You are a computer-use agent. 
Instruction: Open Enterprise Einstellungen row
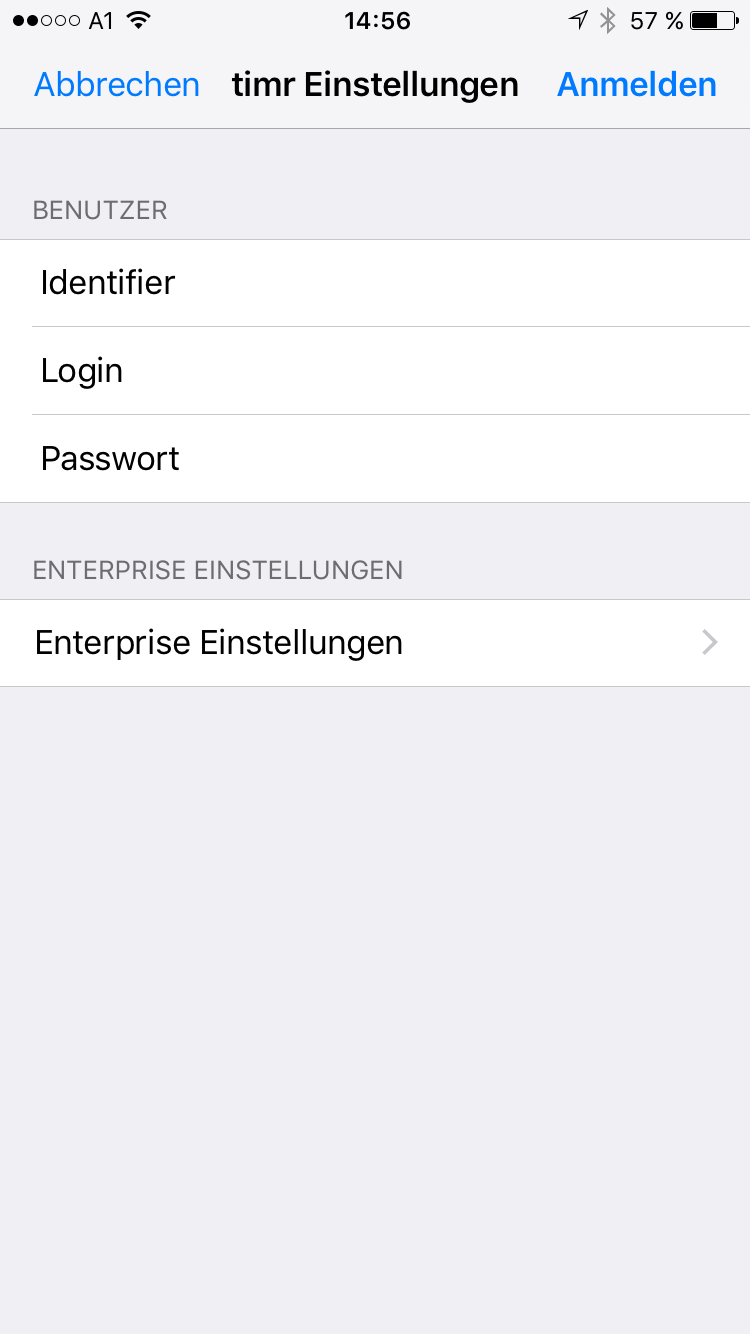tap(375, 643)
